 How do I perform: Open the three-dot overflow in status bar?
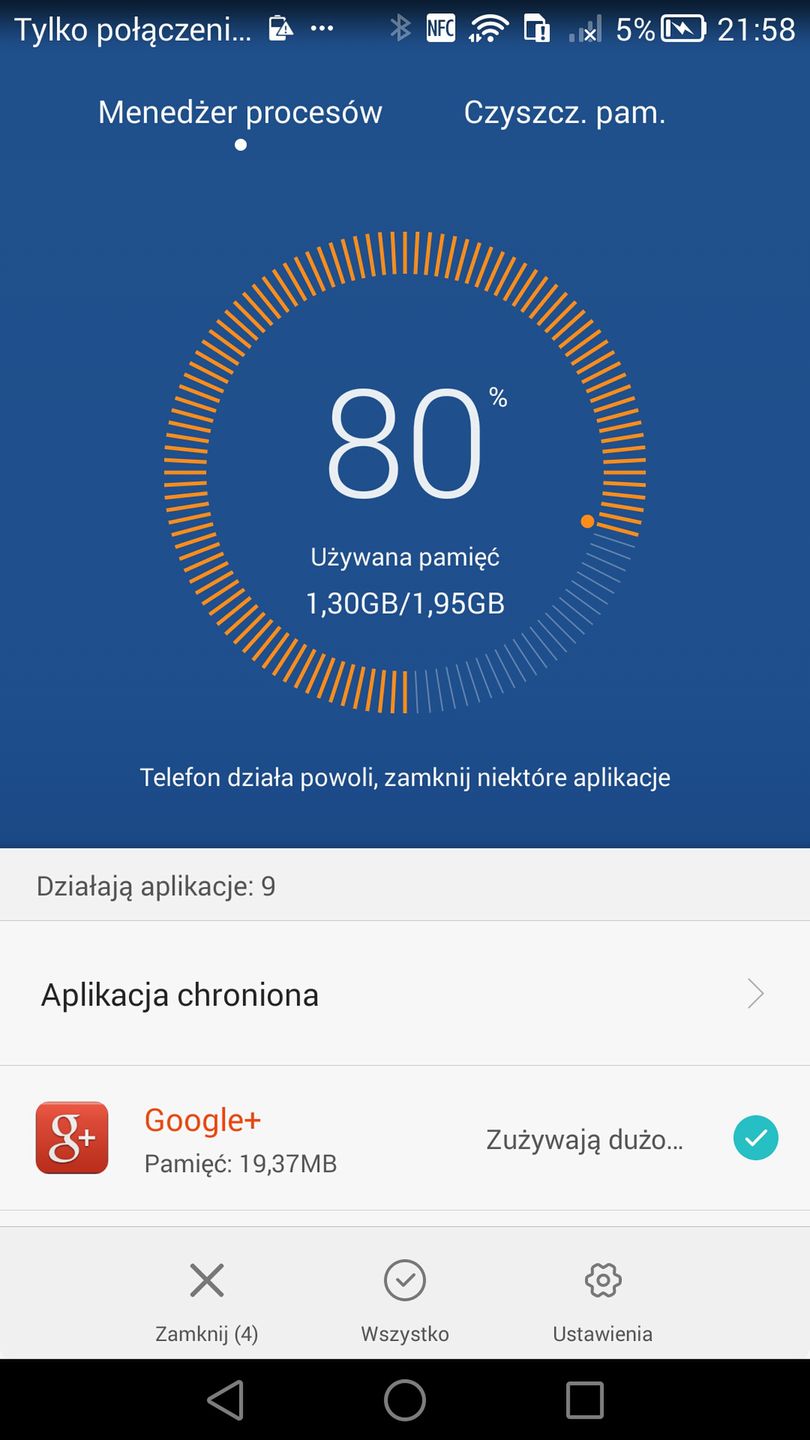tap(322, 29)
